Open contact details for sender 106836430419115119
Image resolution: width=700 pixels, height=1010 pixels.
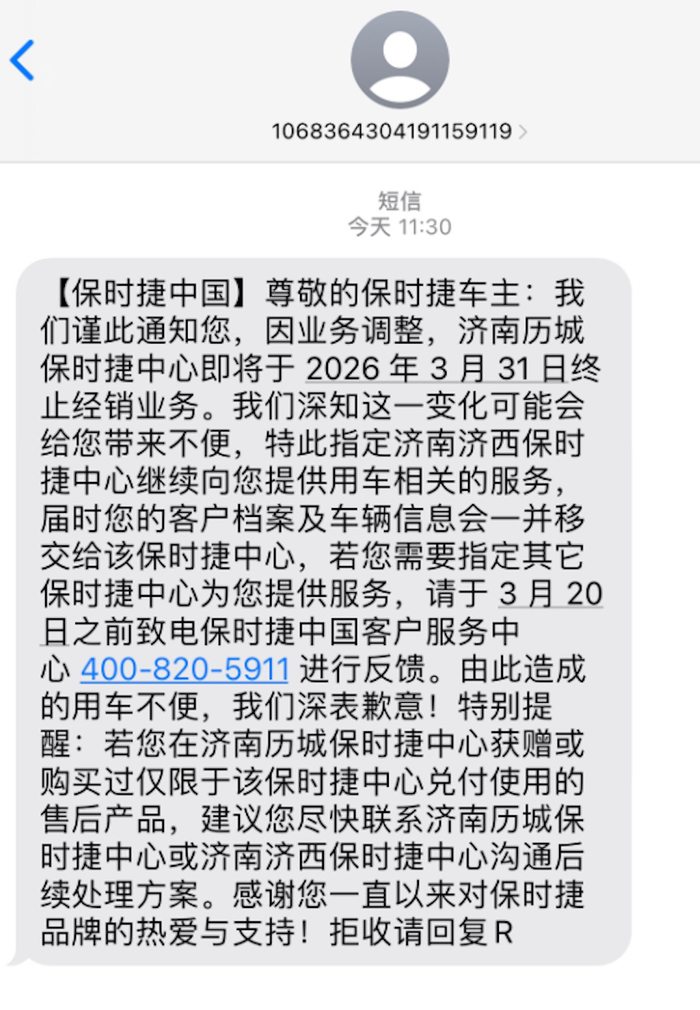click(399, 131)
